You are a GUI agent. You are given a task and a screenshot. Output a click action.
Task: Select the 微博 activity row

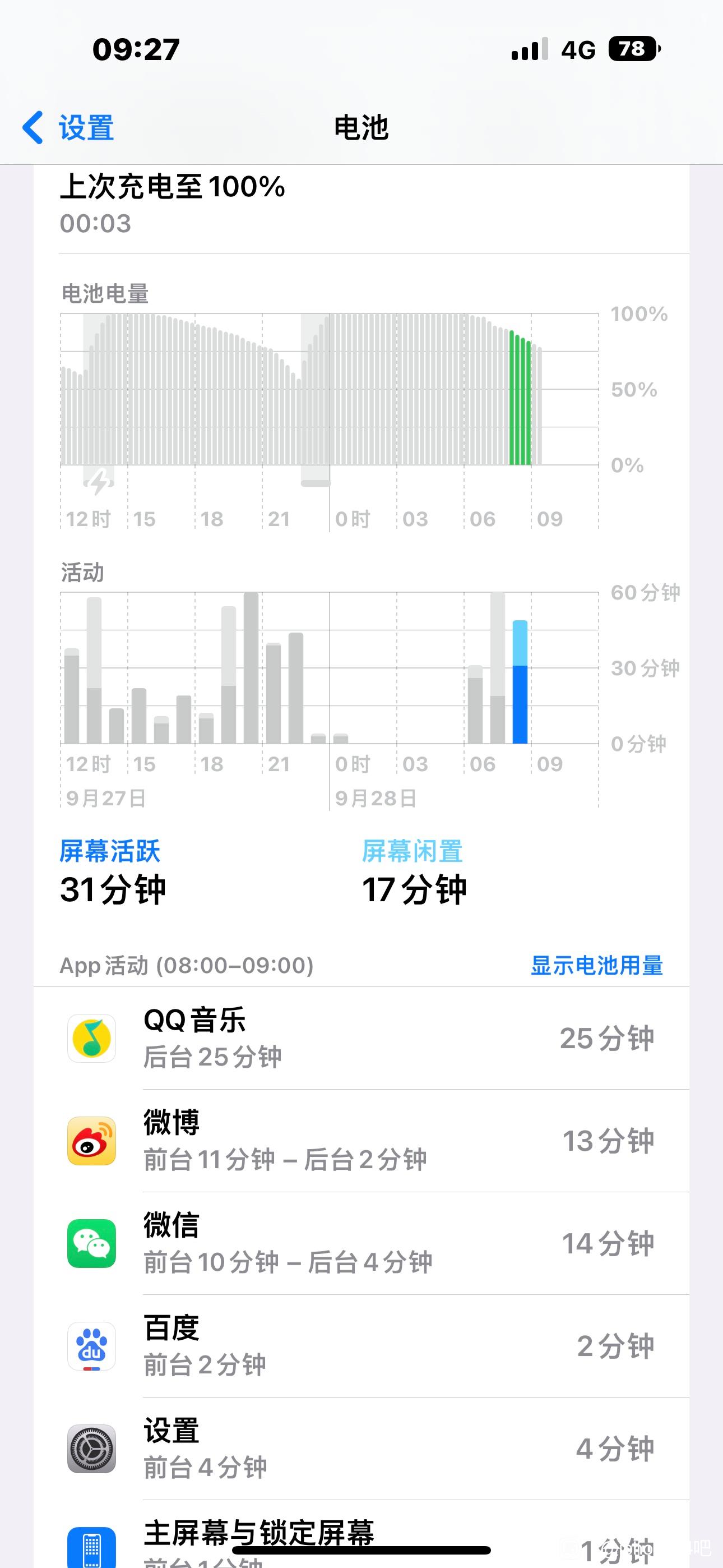[361, 1141]
